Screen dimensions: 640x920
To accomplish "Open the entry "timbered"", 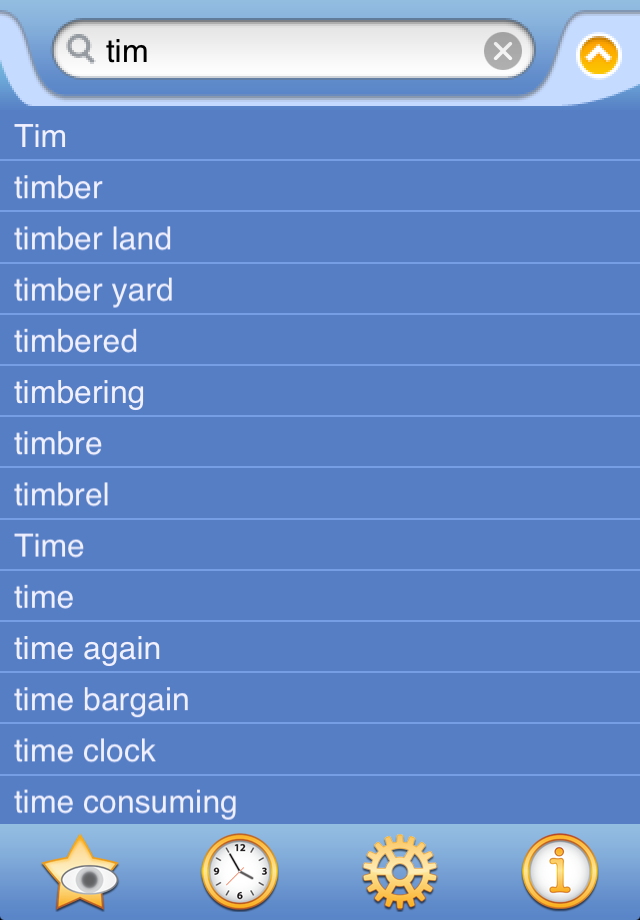I will 320,341.
